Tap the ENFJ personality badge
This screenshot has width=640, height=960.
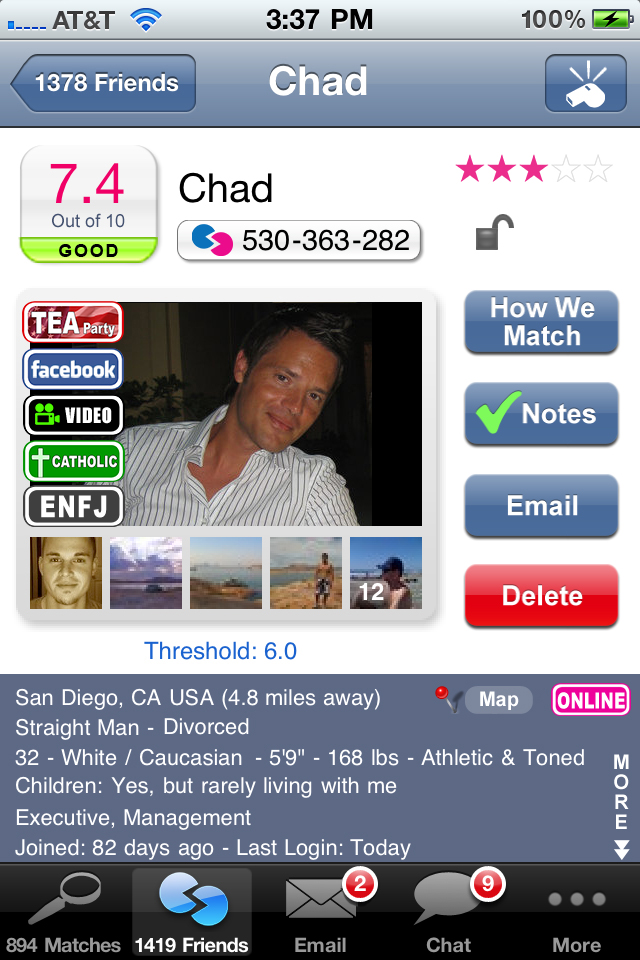tap(73, 507)
